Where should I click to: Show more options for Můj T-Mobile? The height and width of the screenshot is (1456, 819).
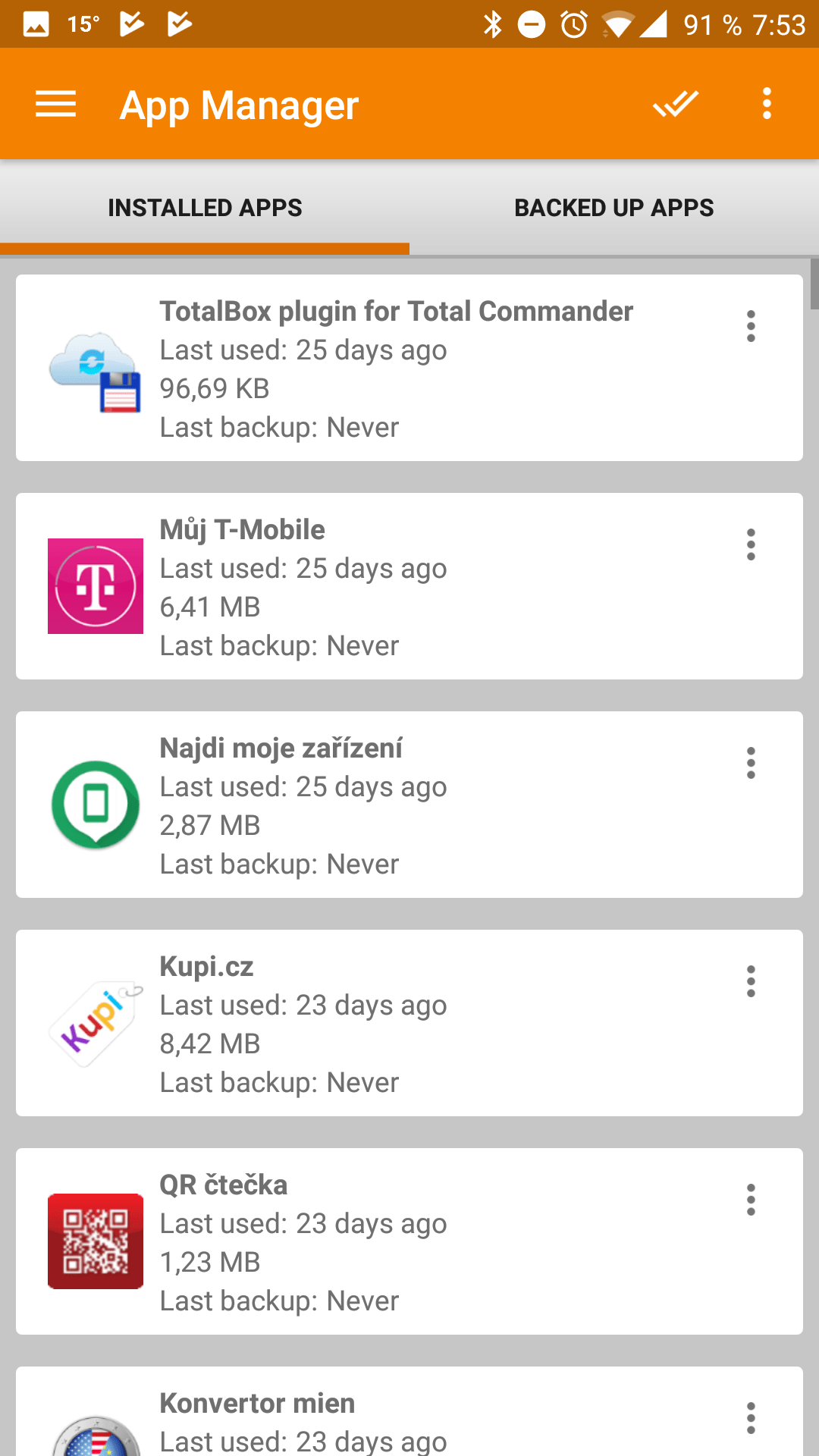pos(751,544)
